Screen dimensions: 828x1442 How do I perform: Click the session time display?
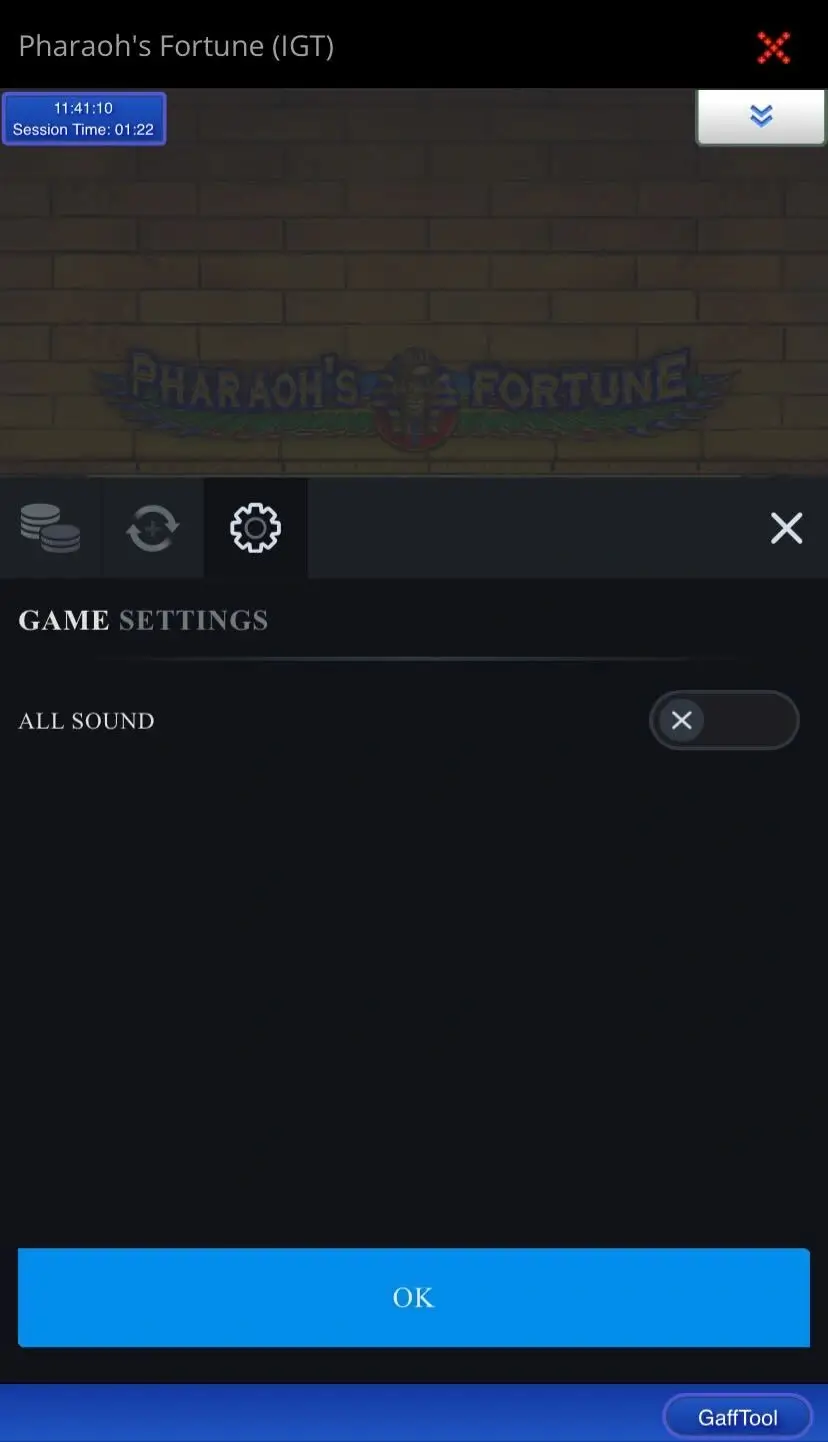[84, 118]
